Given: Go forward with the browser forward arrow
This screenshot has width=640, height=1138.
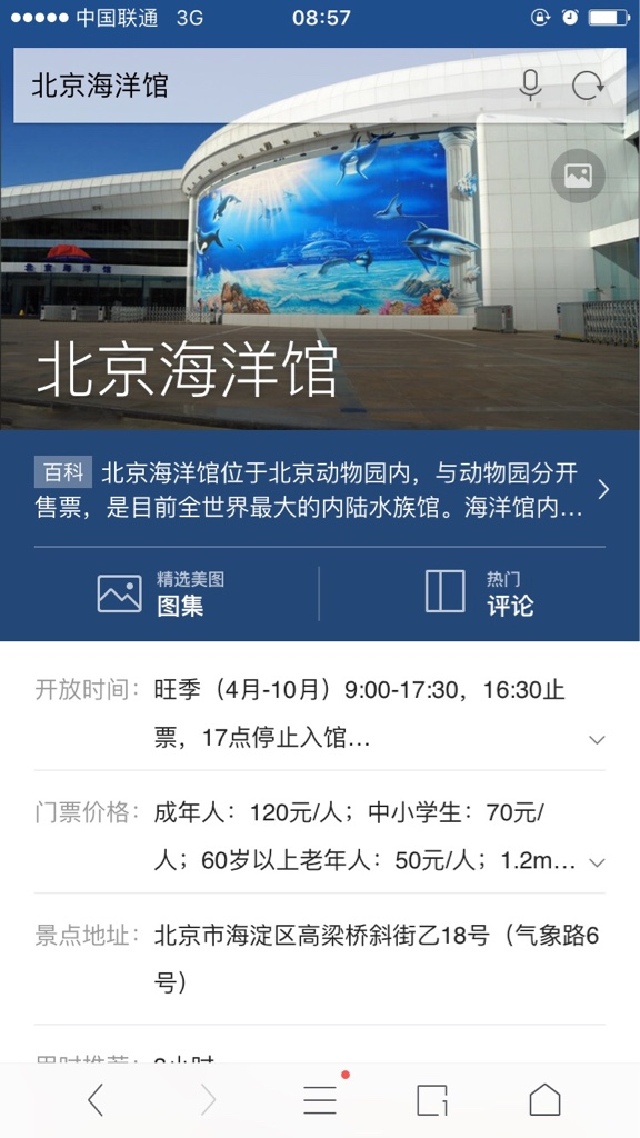Looking at the screenshot, I should [x=208, y=1100].
